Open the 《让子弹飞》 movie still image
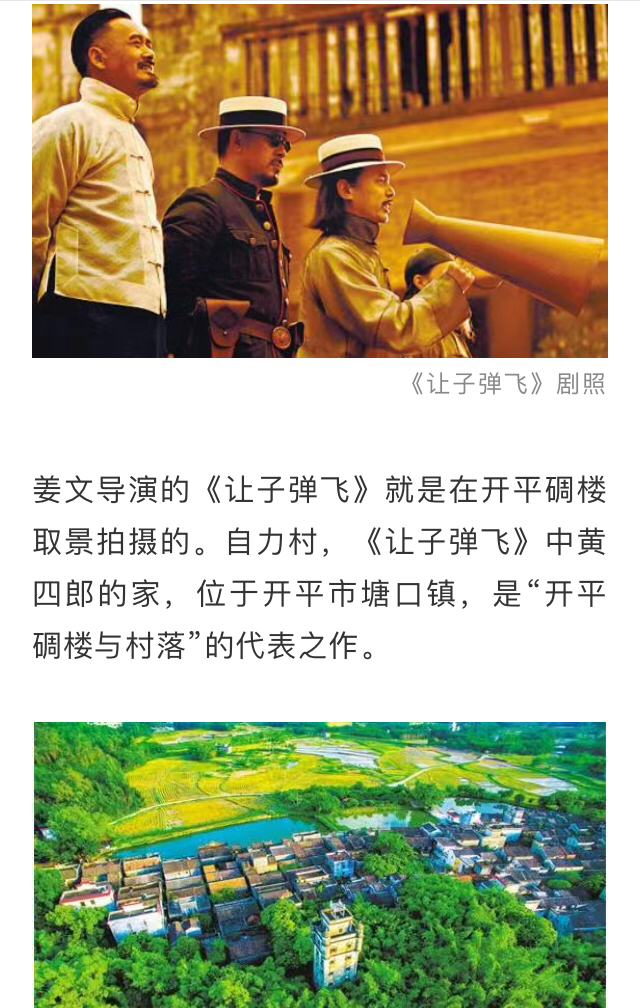 [320, 180]
